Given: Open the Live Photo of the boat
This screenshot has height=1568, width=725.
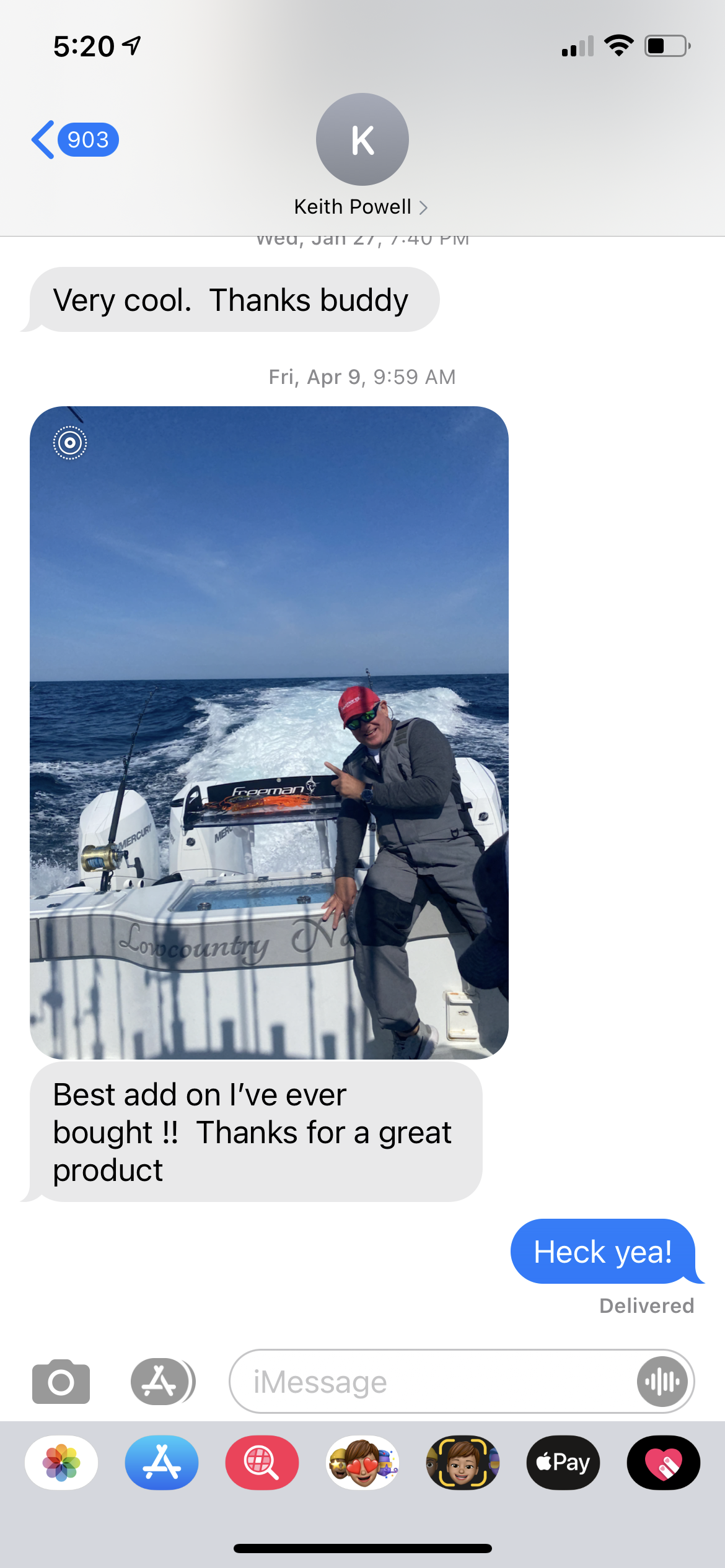Looking at the screenshot, I should (269, 732).
